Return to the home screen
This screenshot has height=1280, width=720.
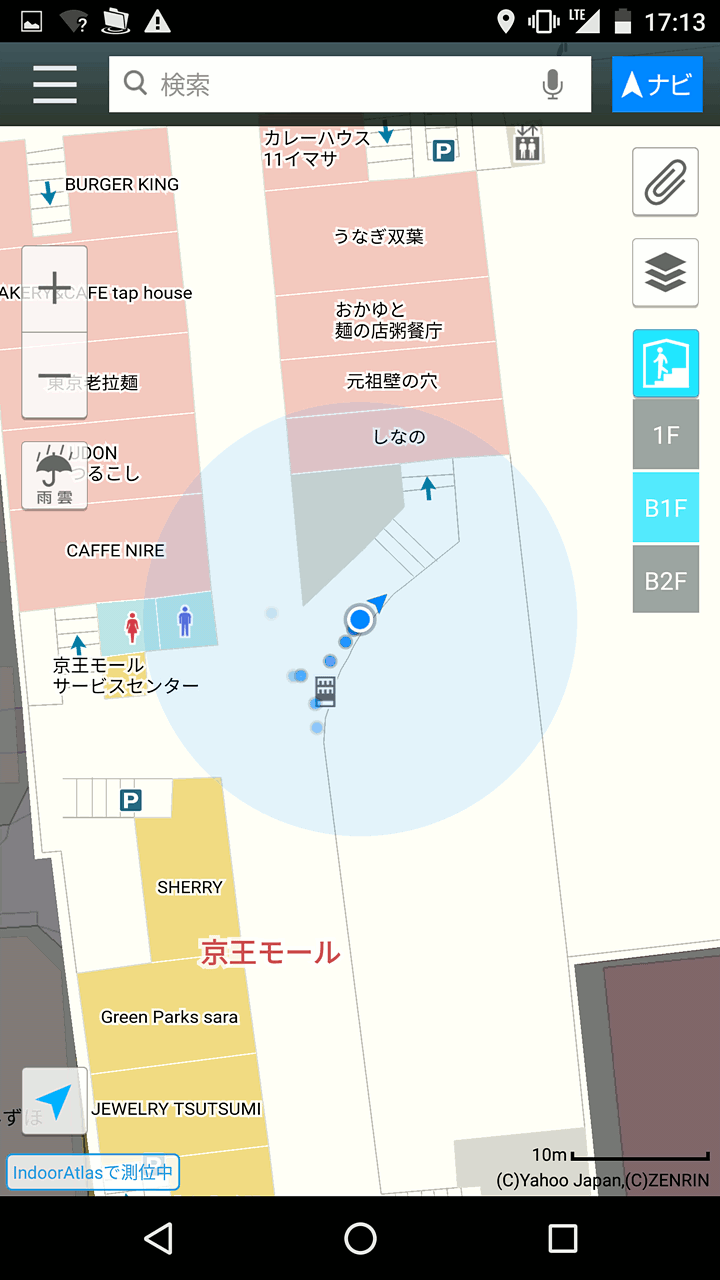click(x=360, y=1239)
